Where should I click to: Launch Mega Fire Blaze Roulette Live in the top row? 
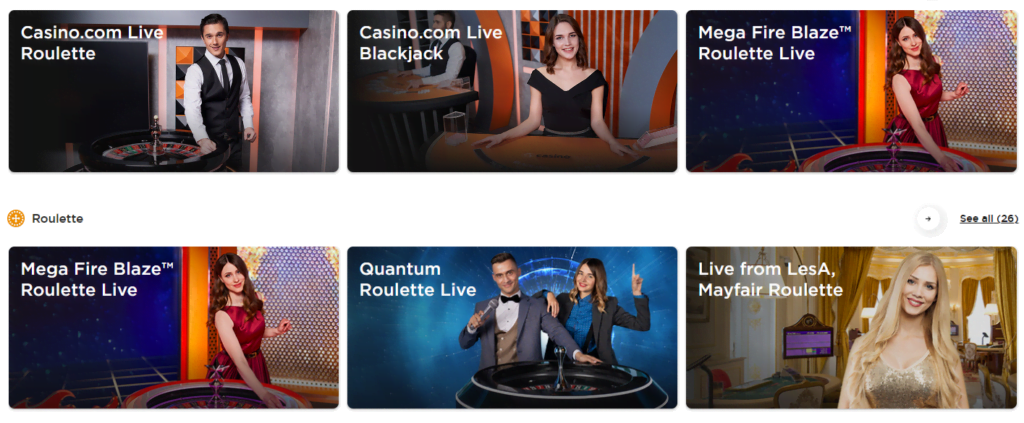click(850, 91)
